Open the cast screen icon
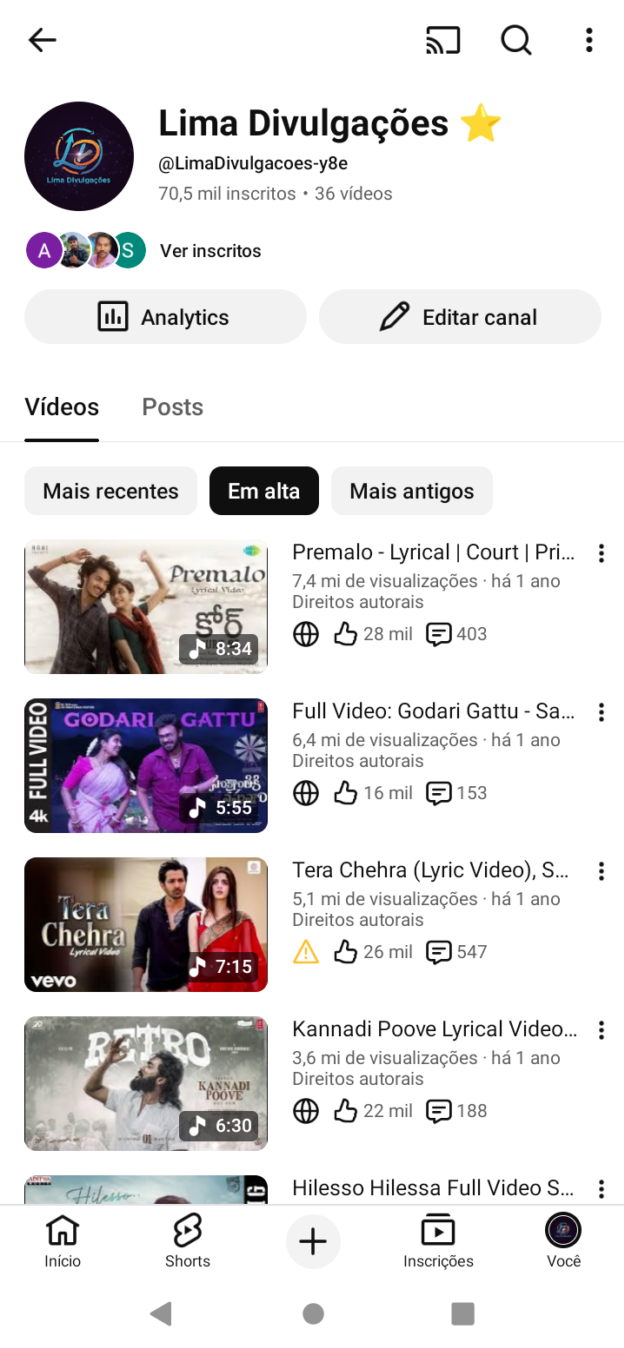The height and width of the screenshot is (1348, 624). coord(443,40)
